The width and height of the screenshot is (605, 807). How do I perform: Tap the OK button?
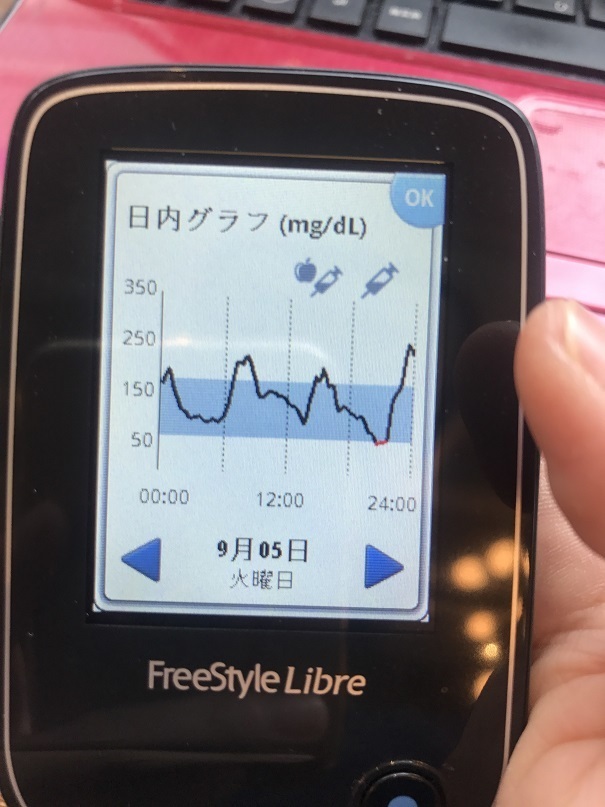point(419,198)
